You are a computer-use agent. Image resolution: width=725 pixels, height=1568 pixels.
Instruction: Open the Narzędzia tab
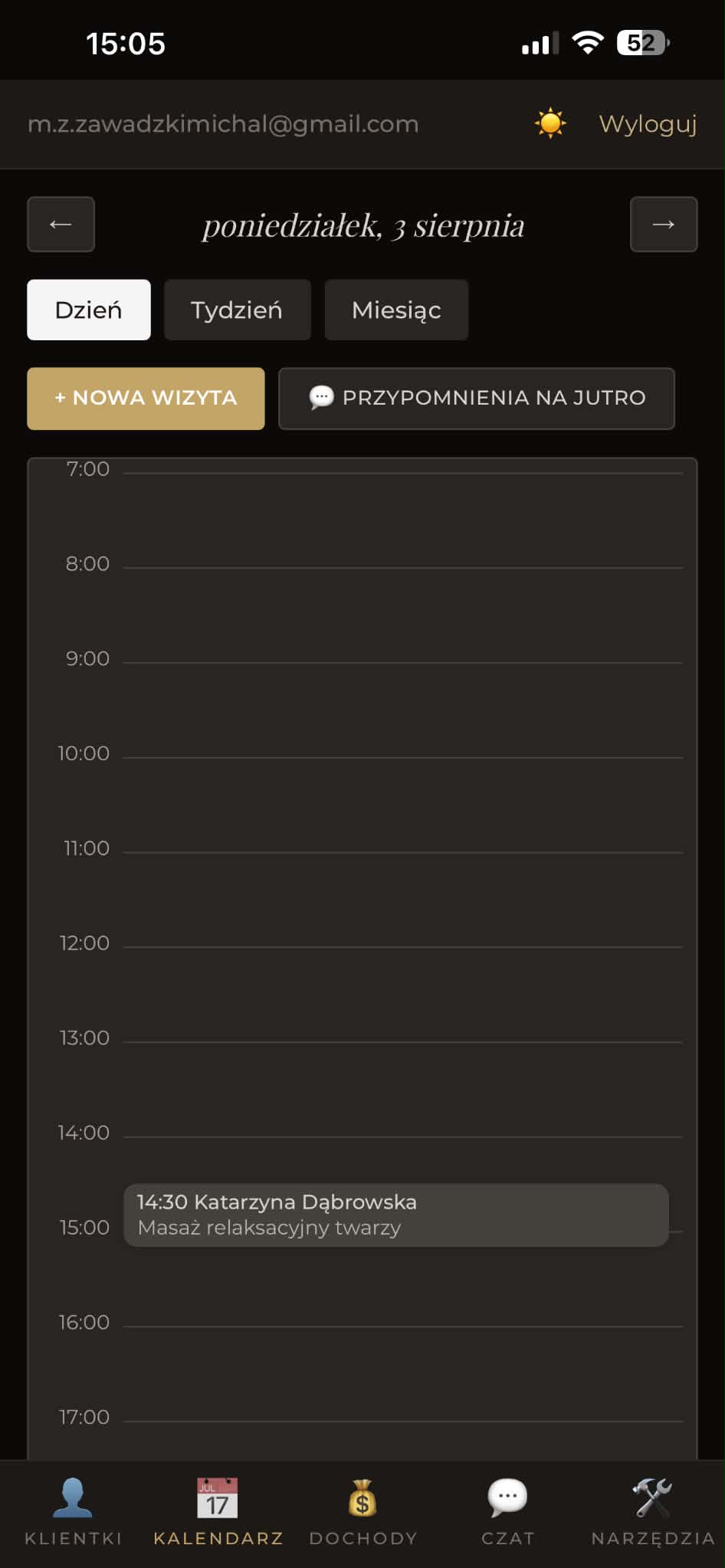click(x=652, y=1512)
